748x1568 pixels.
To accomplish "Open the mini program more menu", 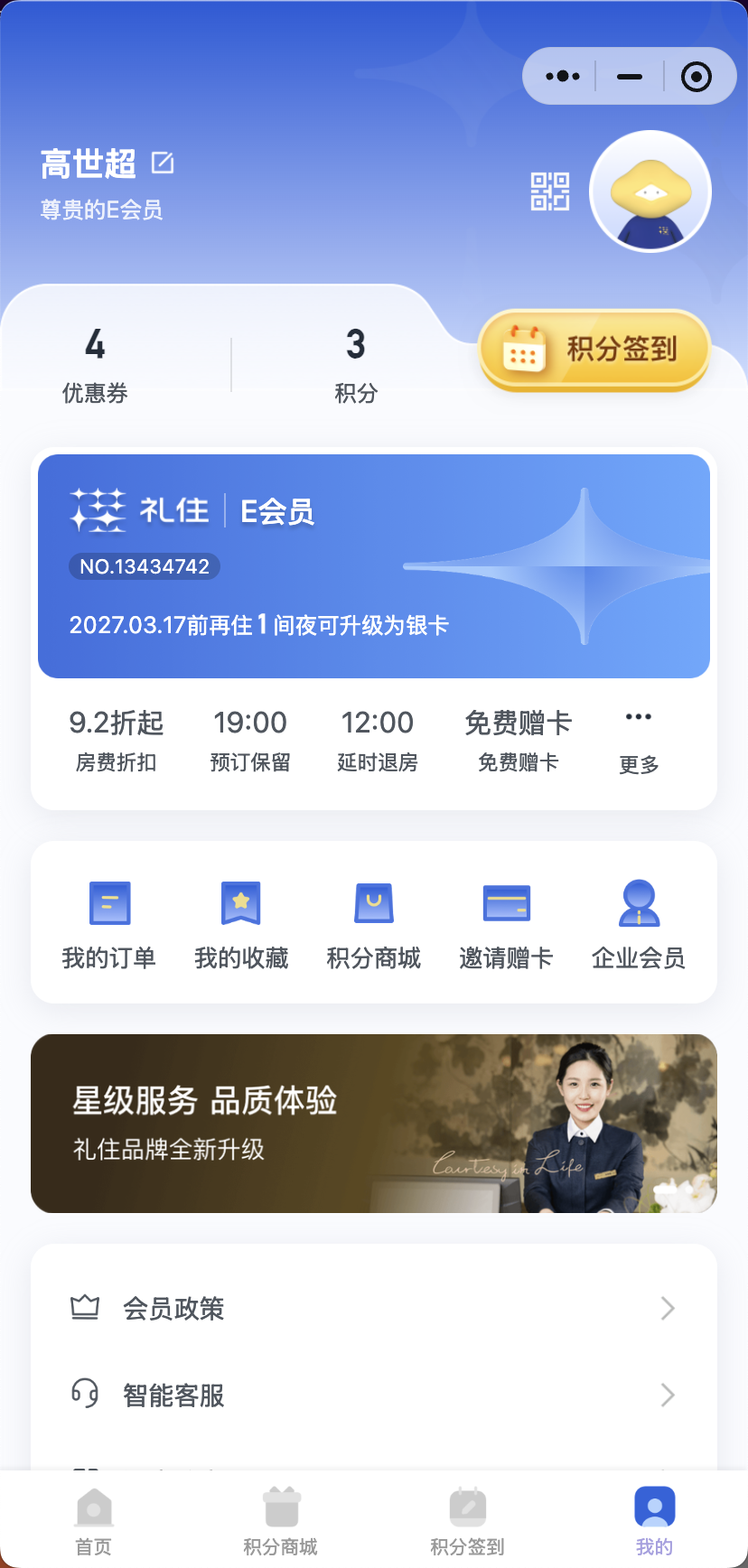I will click(563, 77).
